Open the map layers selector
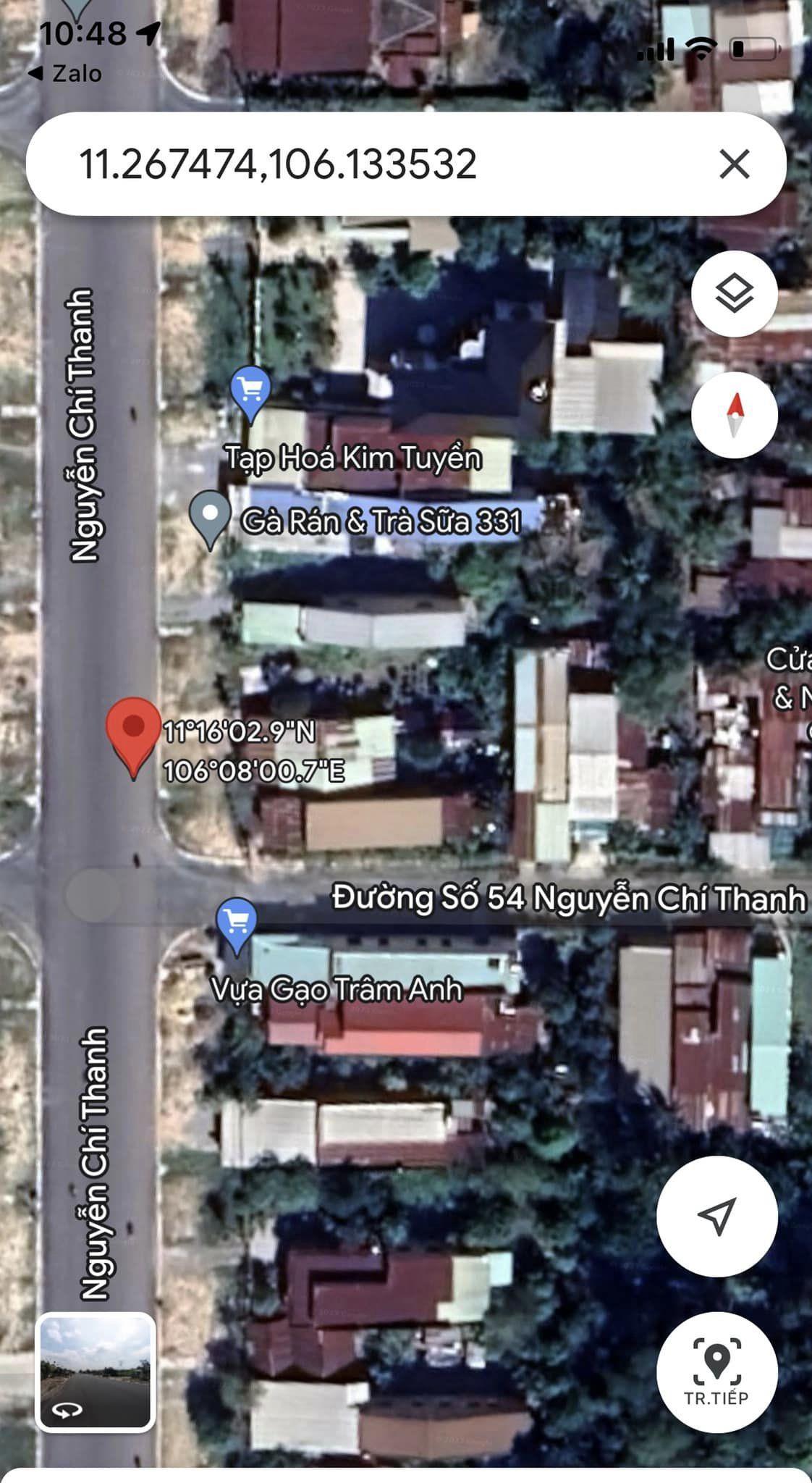The height and width of the screenshot is (1483, 812). [x=734, y=293]
